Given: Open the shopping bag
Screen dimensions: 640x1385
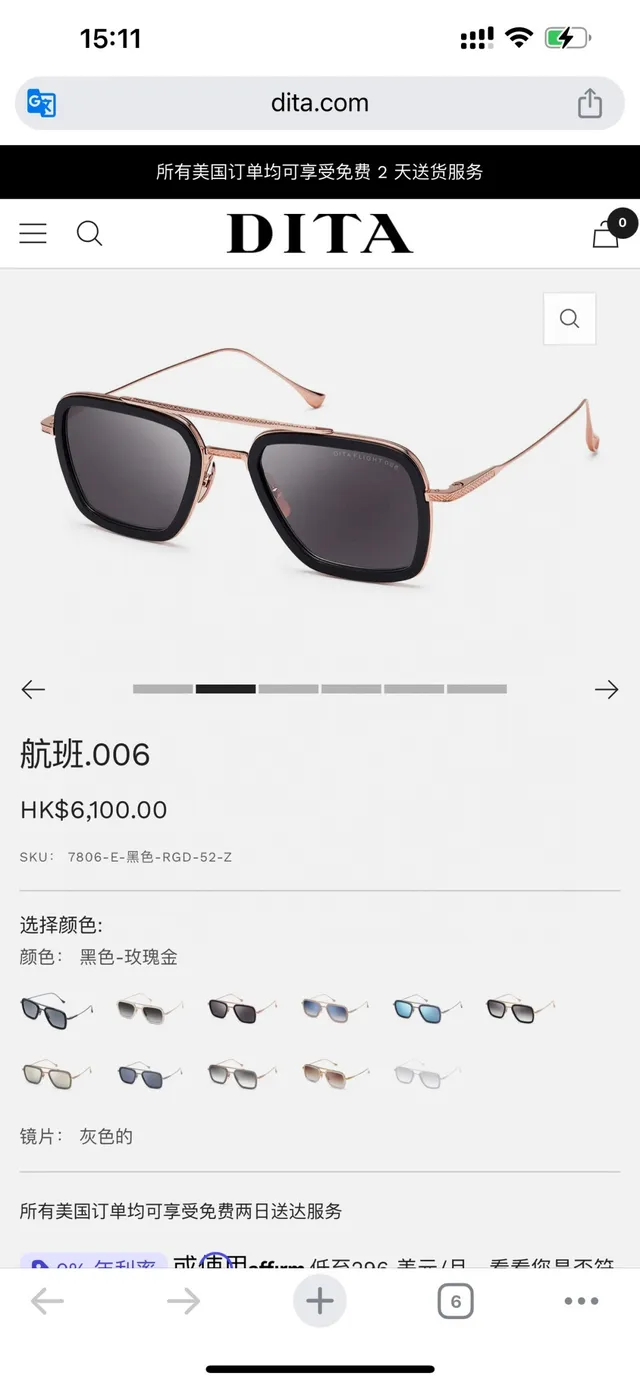Looking at the screenshot, I should [x=606, y=234].
